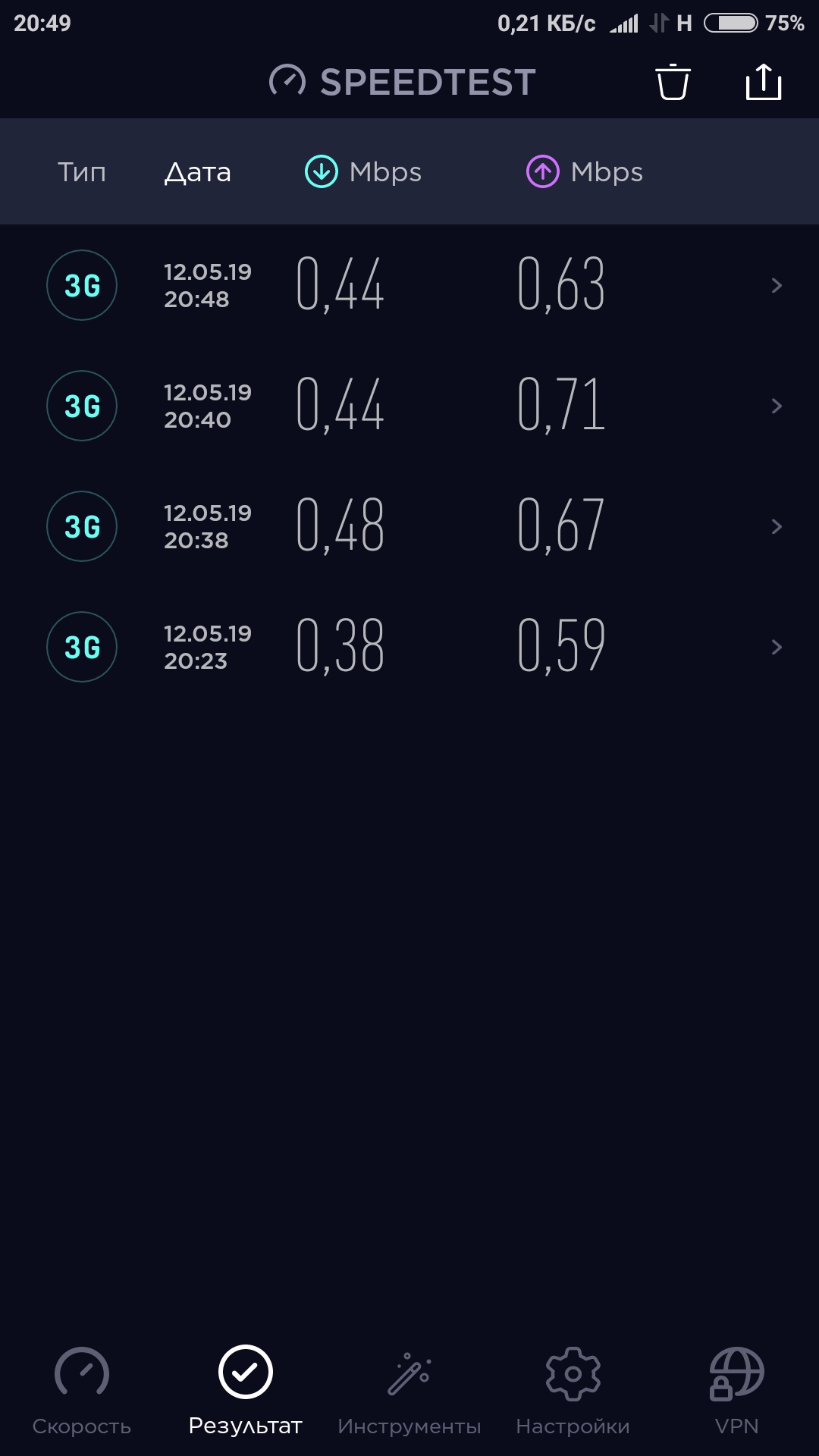
Task: Open the 20:48 test result
Action: pyautogui.click(x=409, y=285)
